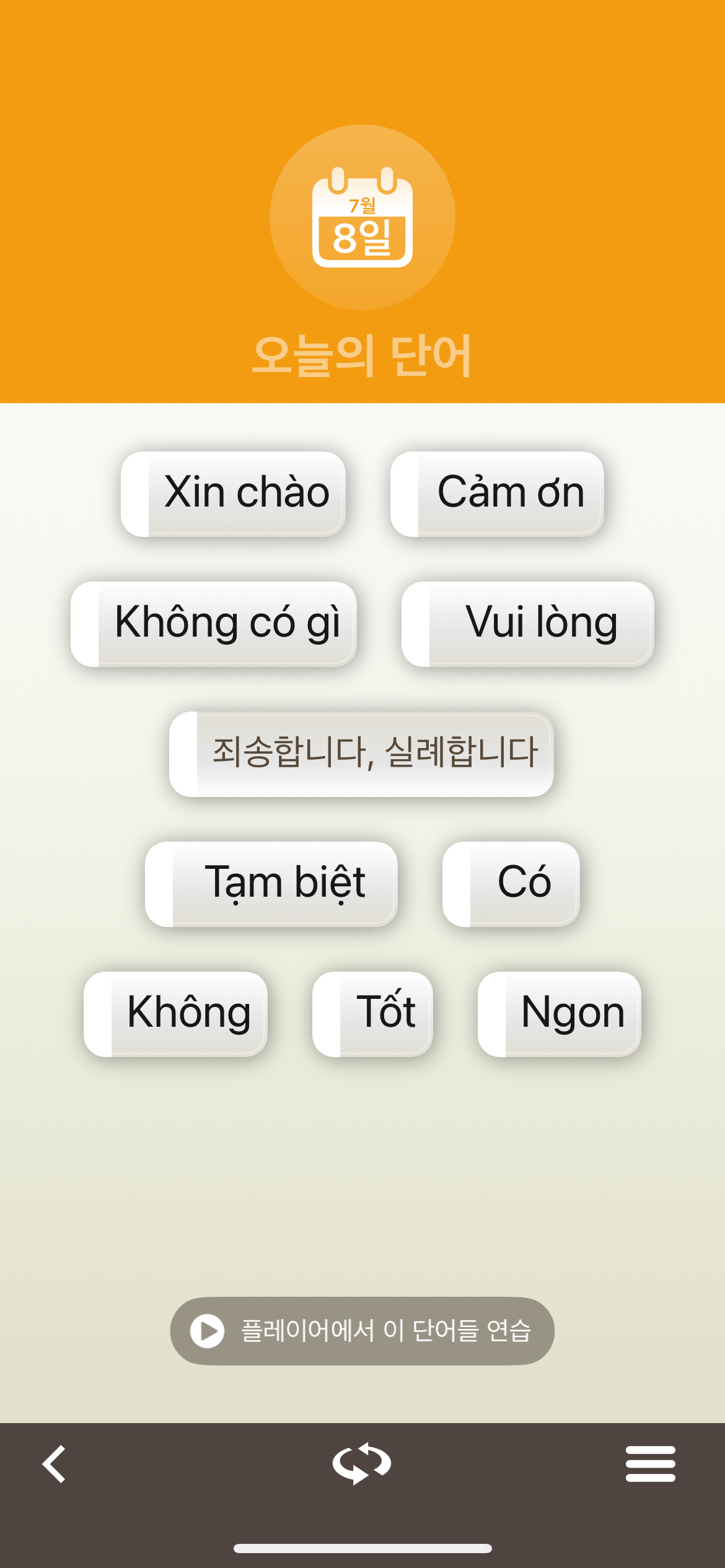Select the Tạm biệt word card
Viewport: 725px width, 1568px height.
(271, 884)
